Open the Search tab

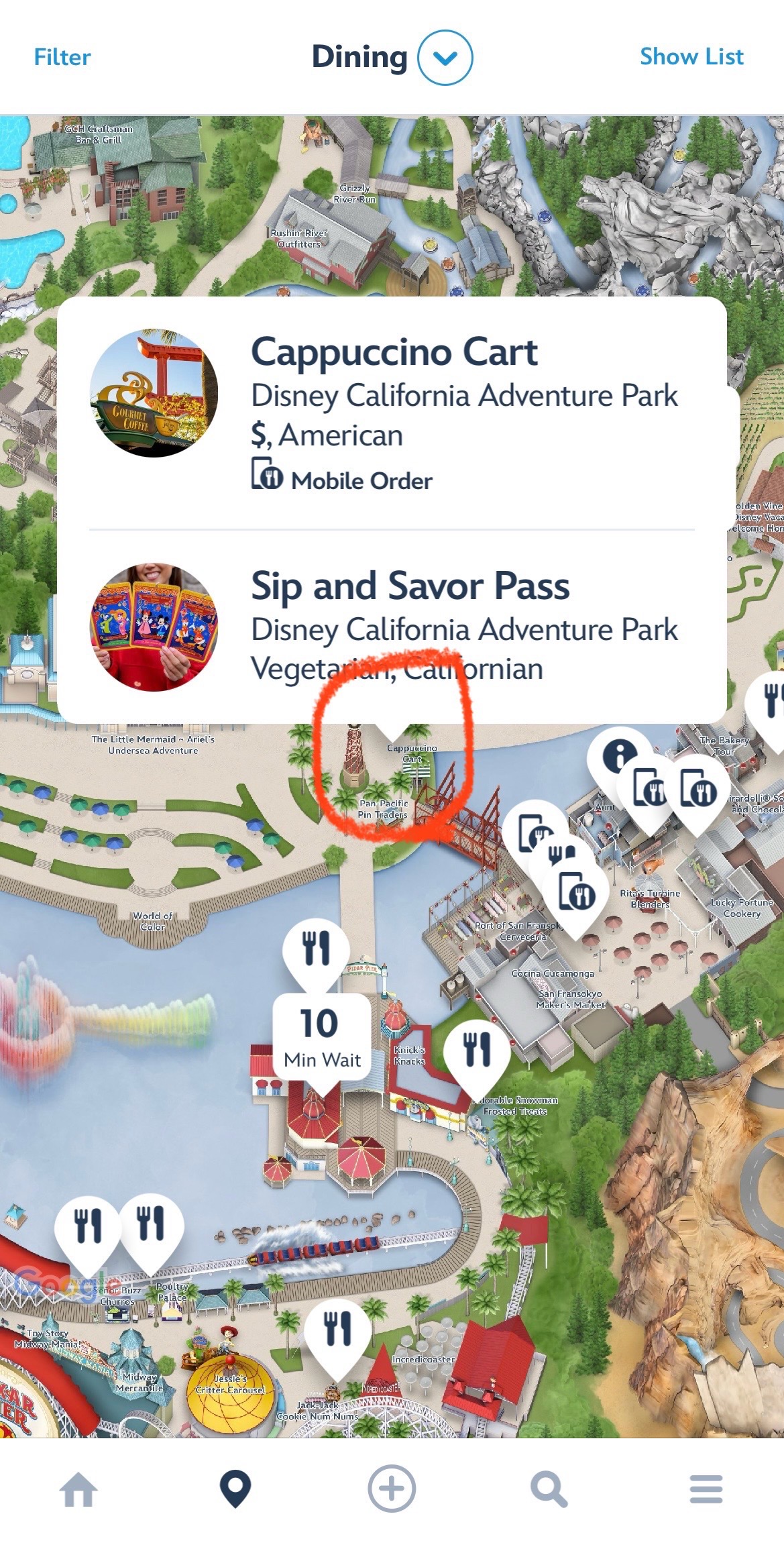click(549, 1489)
